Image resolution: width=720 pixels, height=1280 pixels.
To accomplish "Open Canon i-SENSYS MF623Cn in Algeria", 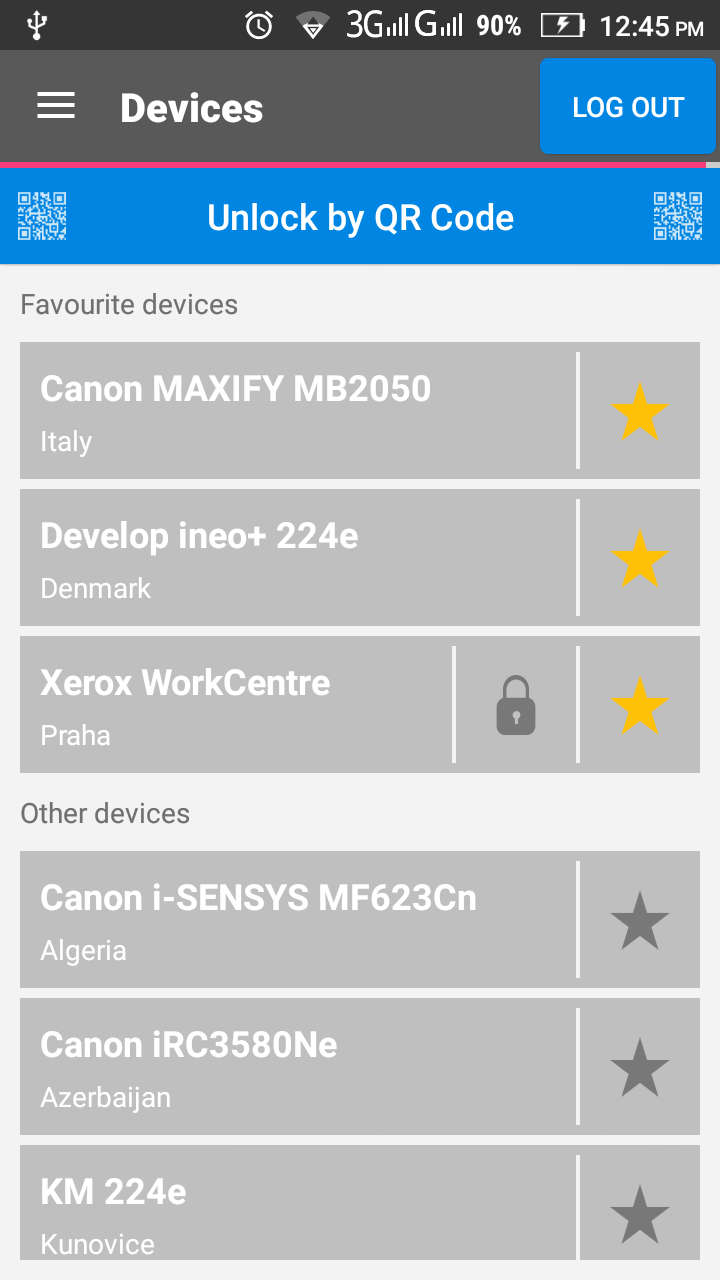I will click(x=298, y=920).
